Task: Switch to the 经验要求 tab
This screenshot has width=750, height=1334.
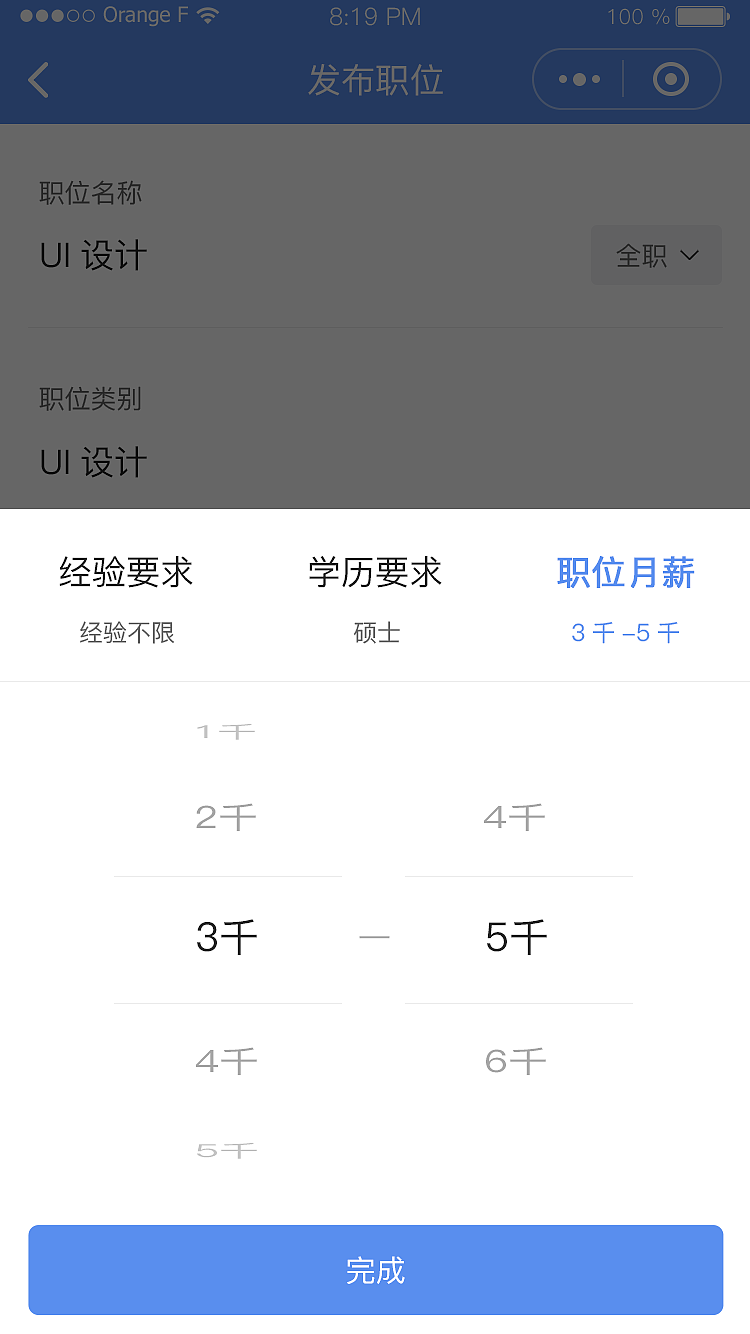Action: pos(124,572)
